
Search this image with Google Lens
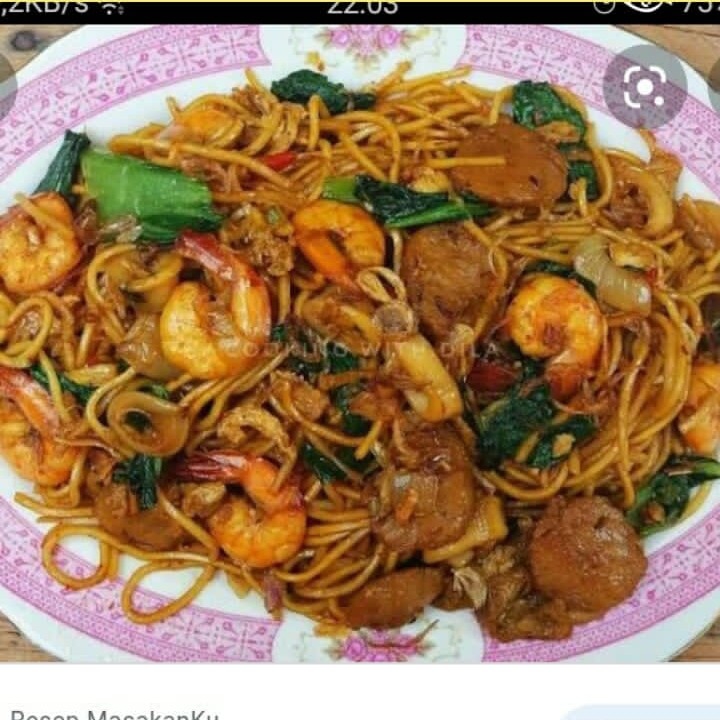click(x=645, y=87)
